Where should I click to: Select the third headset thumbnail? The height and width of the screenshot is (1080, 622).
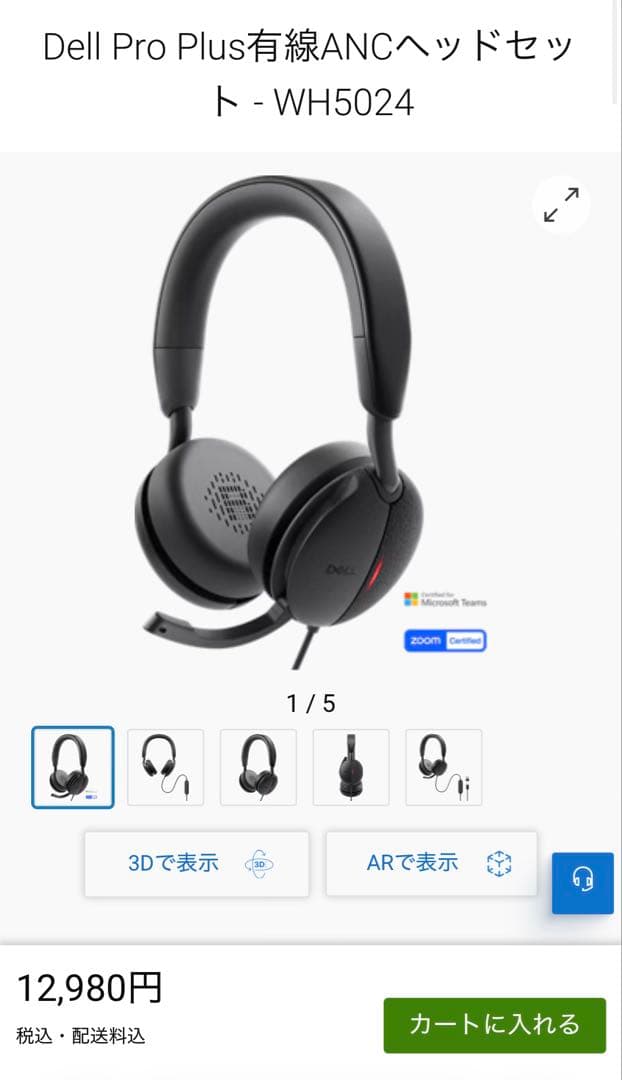tap(258, 767)
